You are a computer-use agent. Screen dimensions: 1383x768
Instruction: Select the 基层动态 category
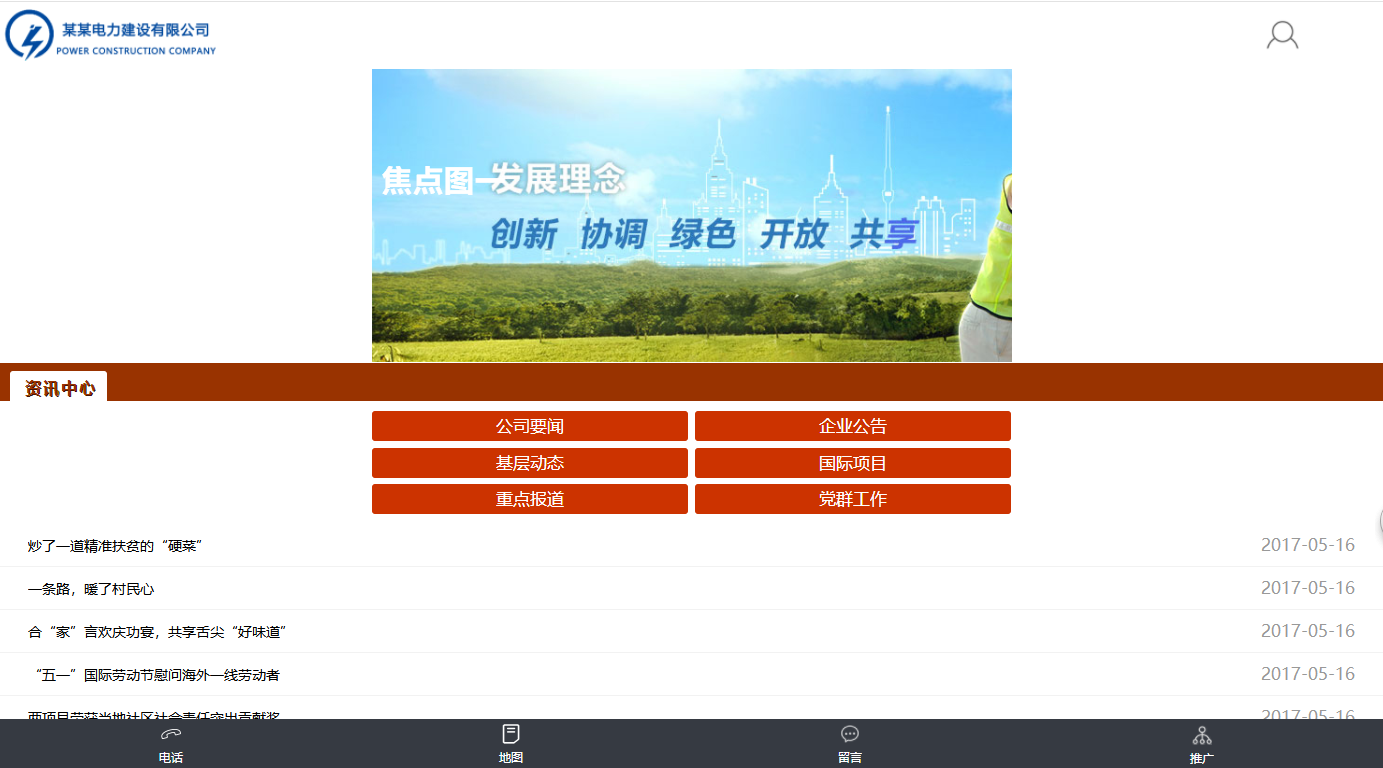(x=530, y=463)
